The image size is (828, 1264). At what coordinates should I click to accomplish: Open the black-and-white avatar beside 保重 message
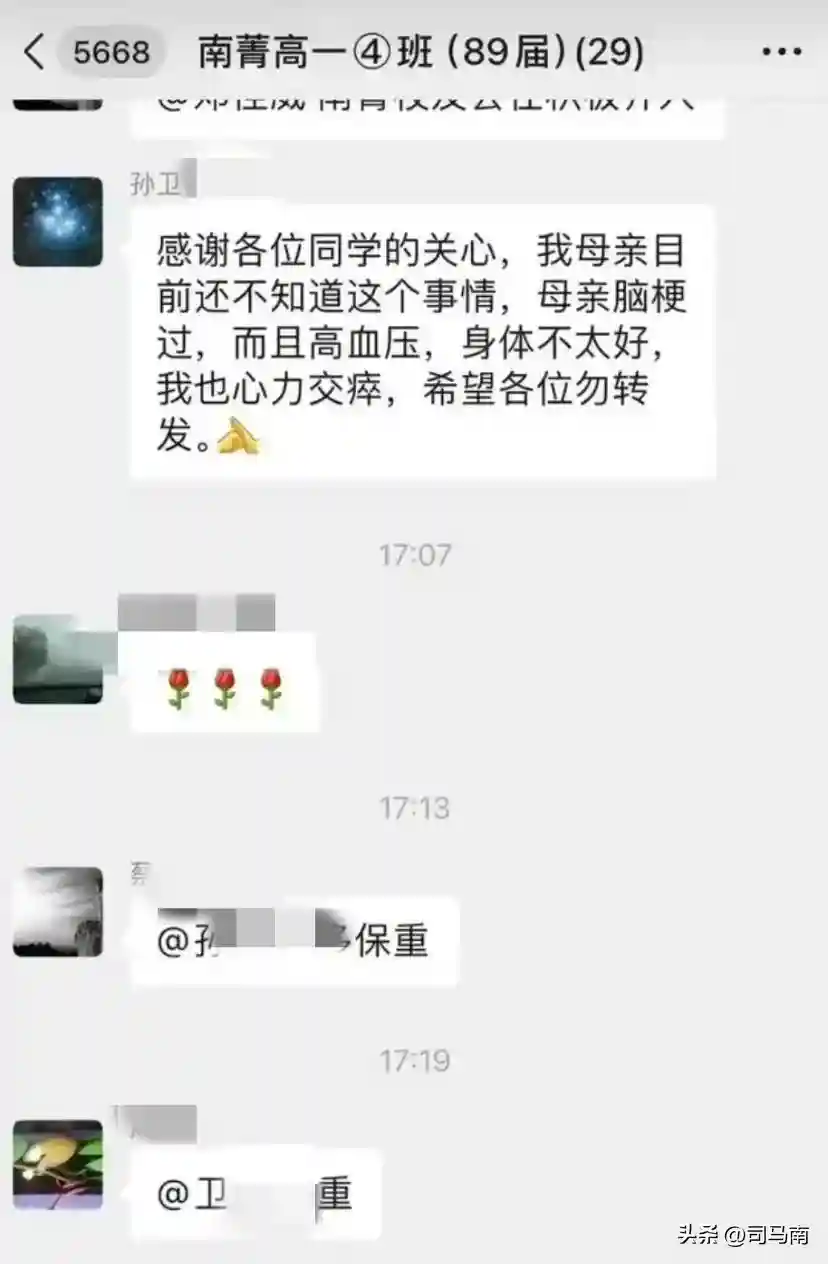tap(58, 911)
